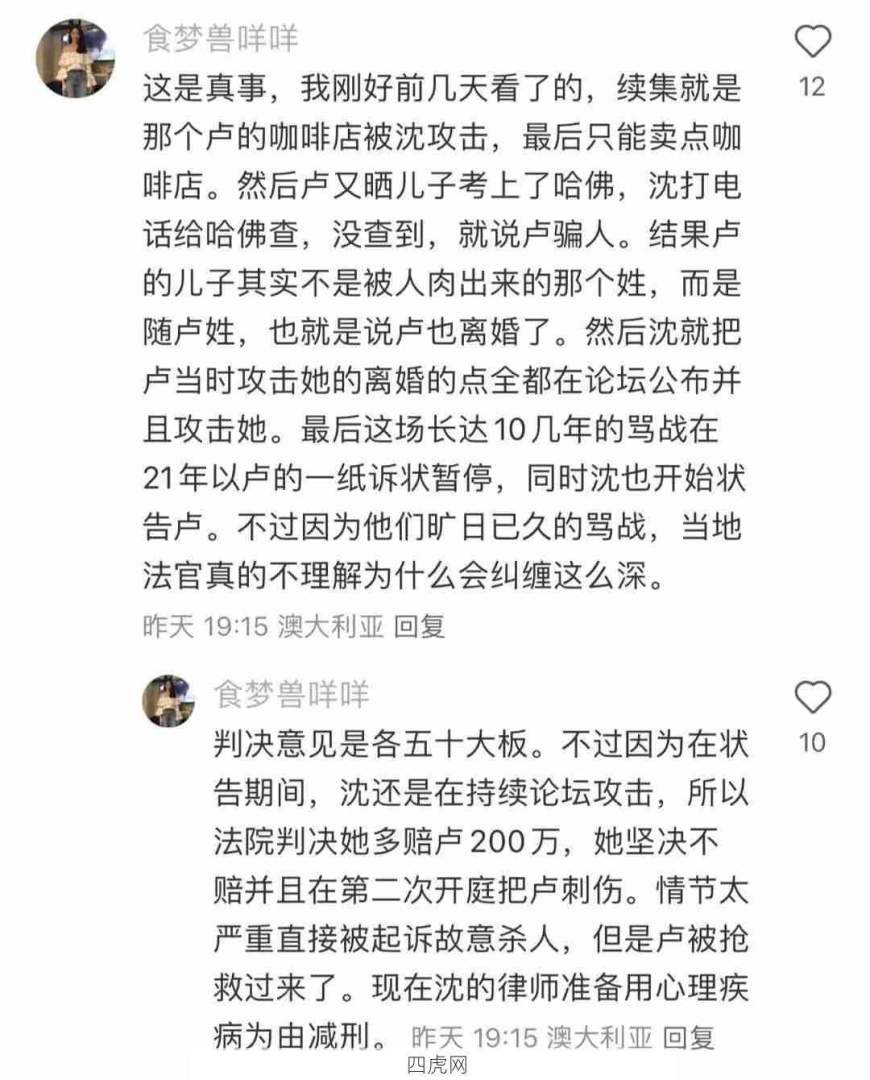Tap 回复 under the comment starting 这是真事
The height and width of the screenshot is (1080, 870).
click(x=419, y=627)
